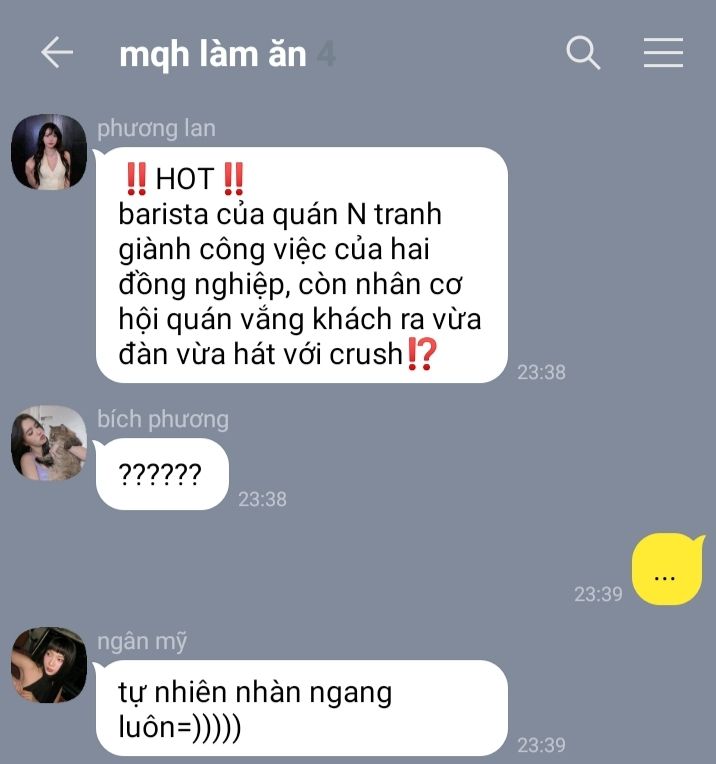This screenshot has width=716, height=764.
Task: View bích phương's profile avatar
Action: [x=49, y=443]
